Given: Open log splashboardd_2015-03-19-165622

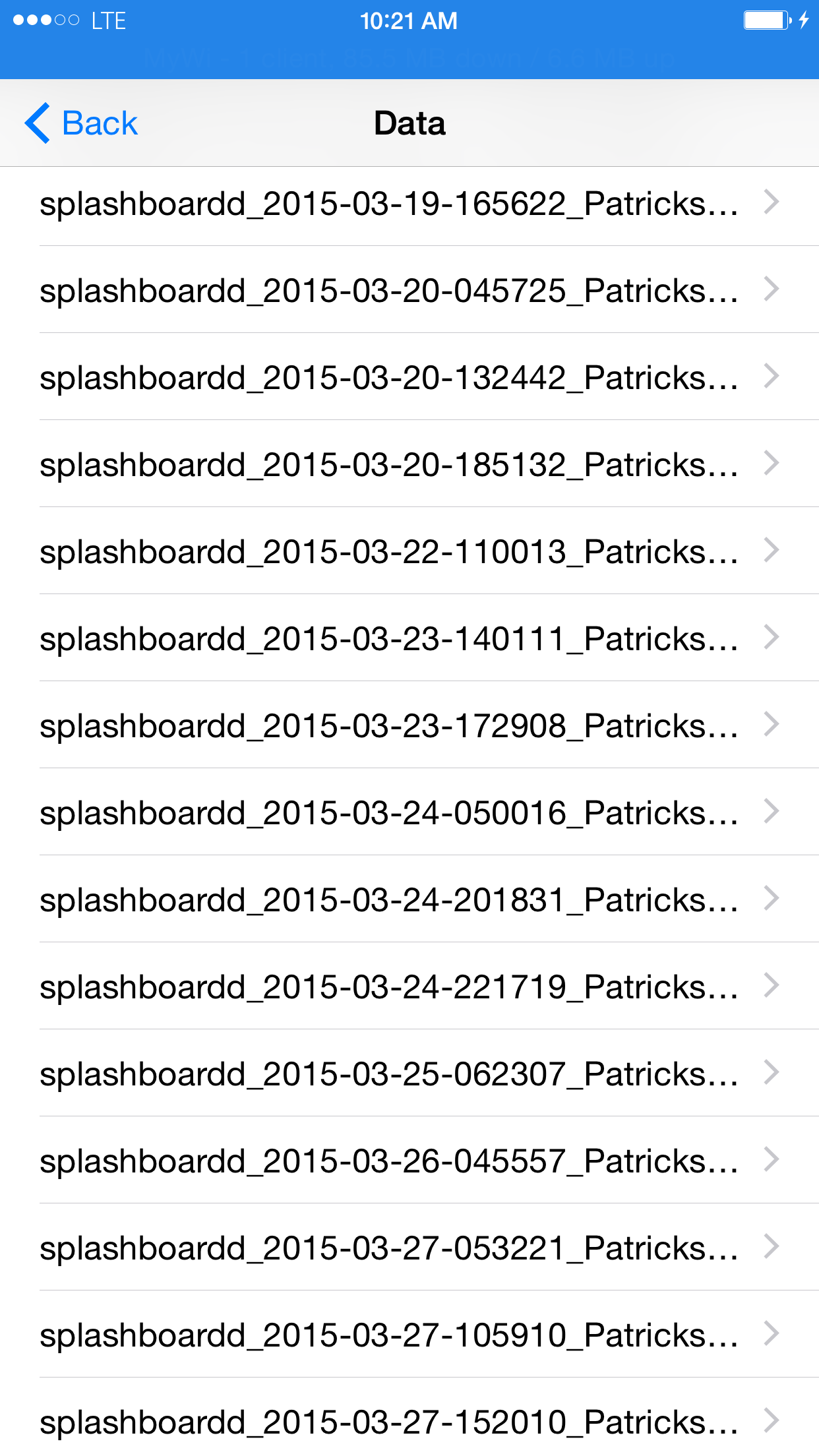Looking at the screenshot, I should pos(409,202).
